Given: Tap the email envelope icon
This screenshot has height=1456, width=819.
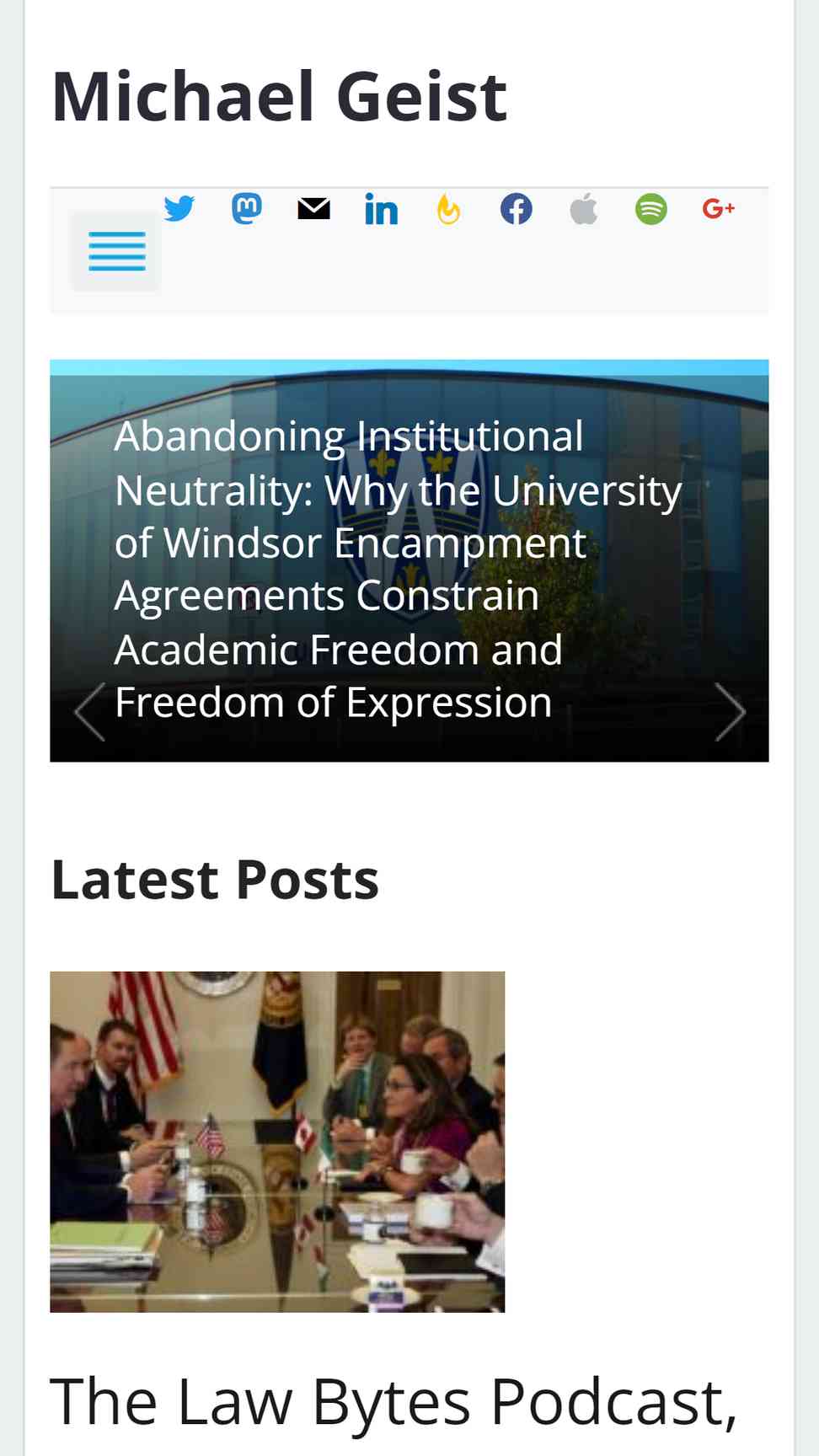Looking at the screenshot, I should 314,208.
